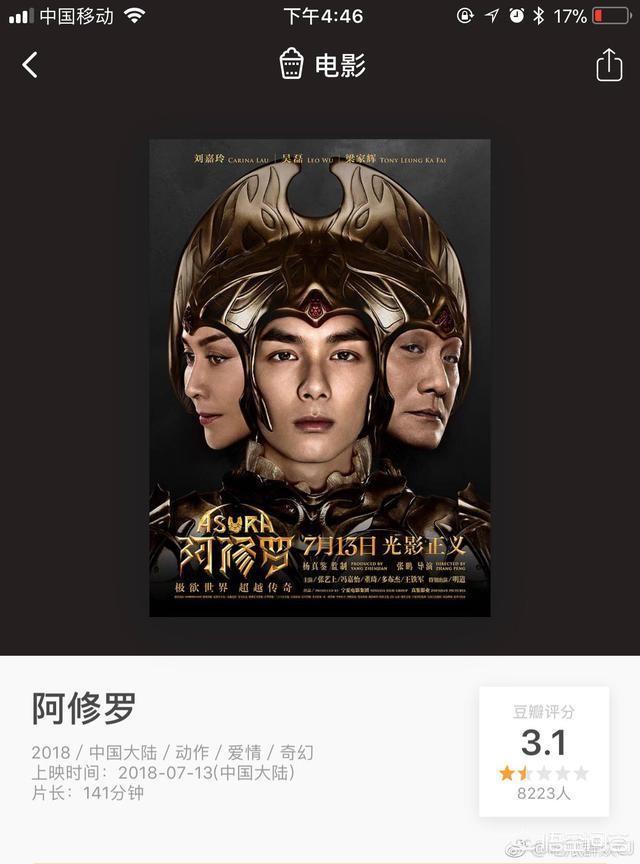Share this movie page
The height and width of the screenshot is (864, 640).
[x=609, y=66]
